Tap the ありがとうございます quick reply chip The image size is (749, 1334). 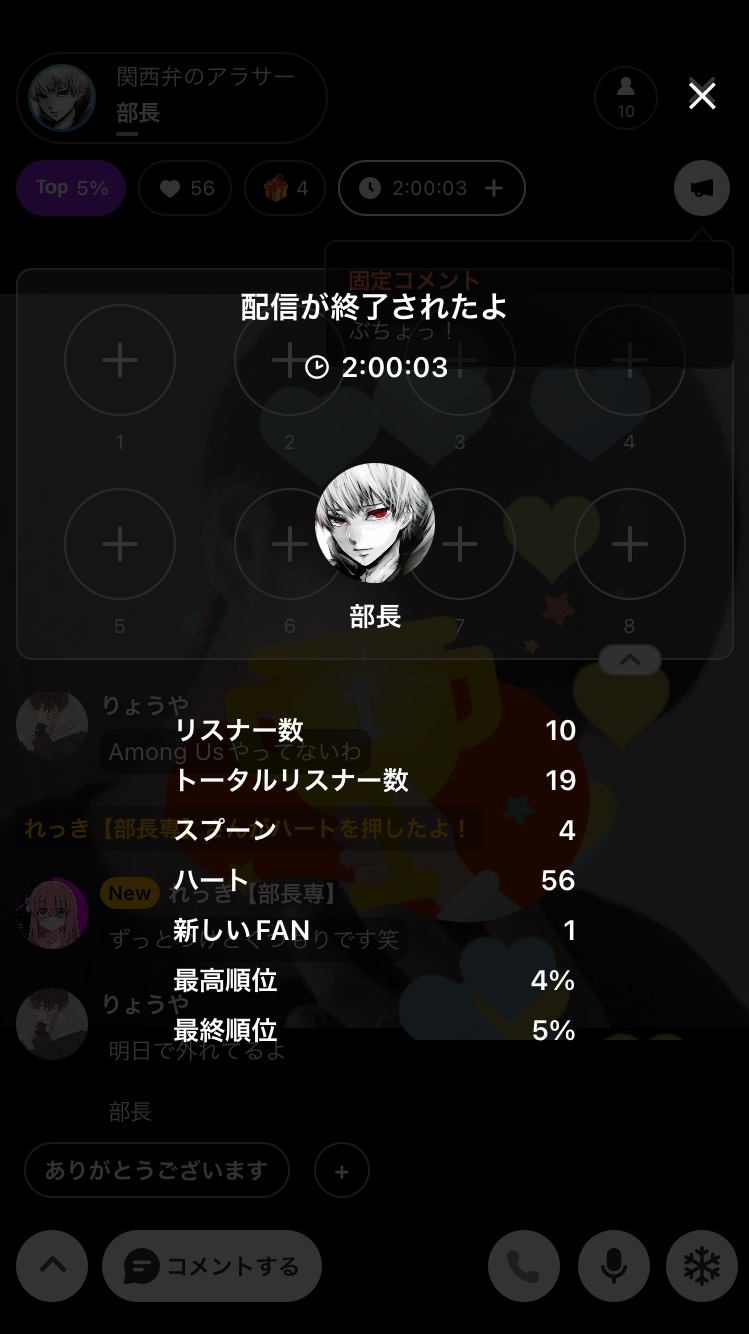coord(157,1170)
